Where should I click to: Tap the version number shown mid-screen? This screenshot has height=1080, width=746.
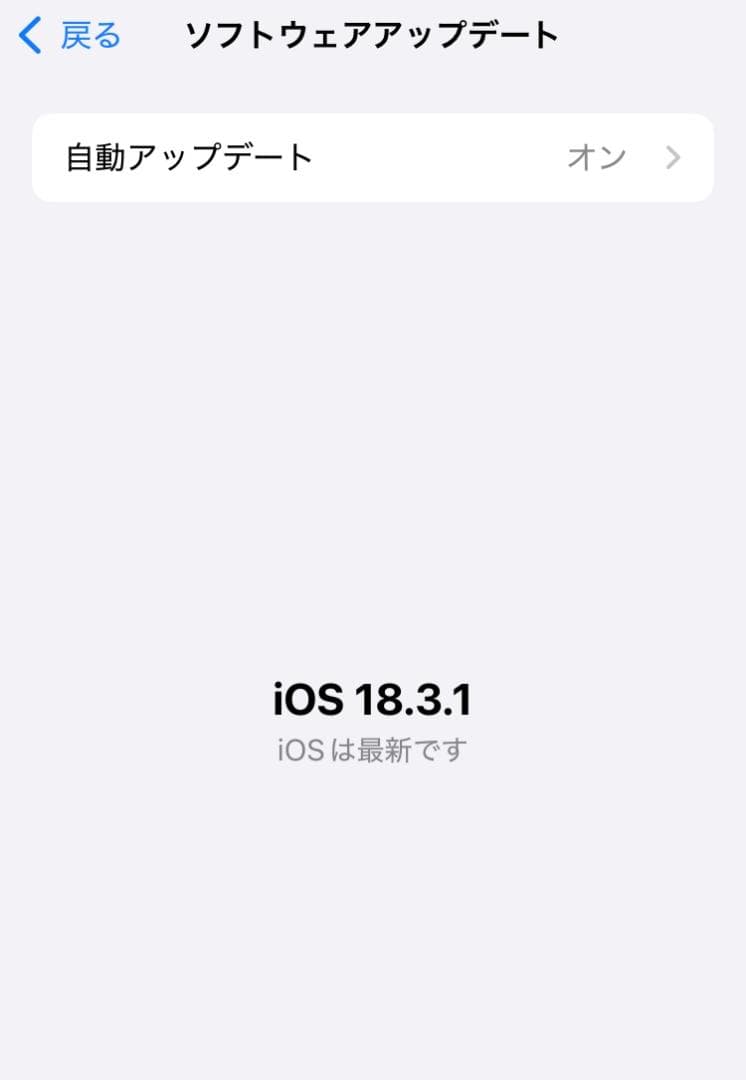372,700
